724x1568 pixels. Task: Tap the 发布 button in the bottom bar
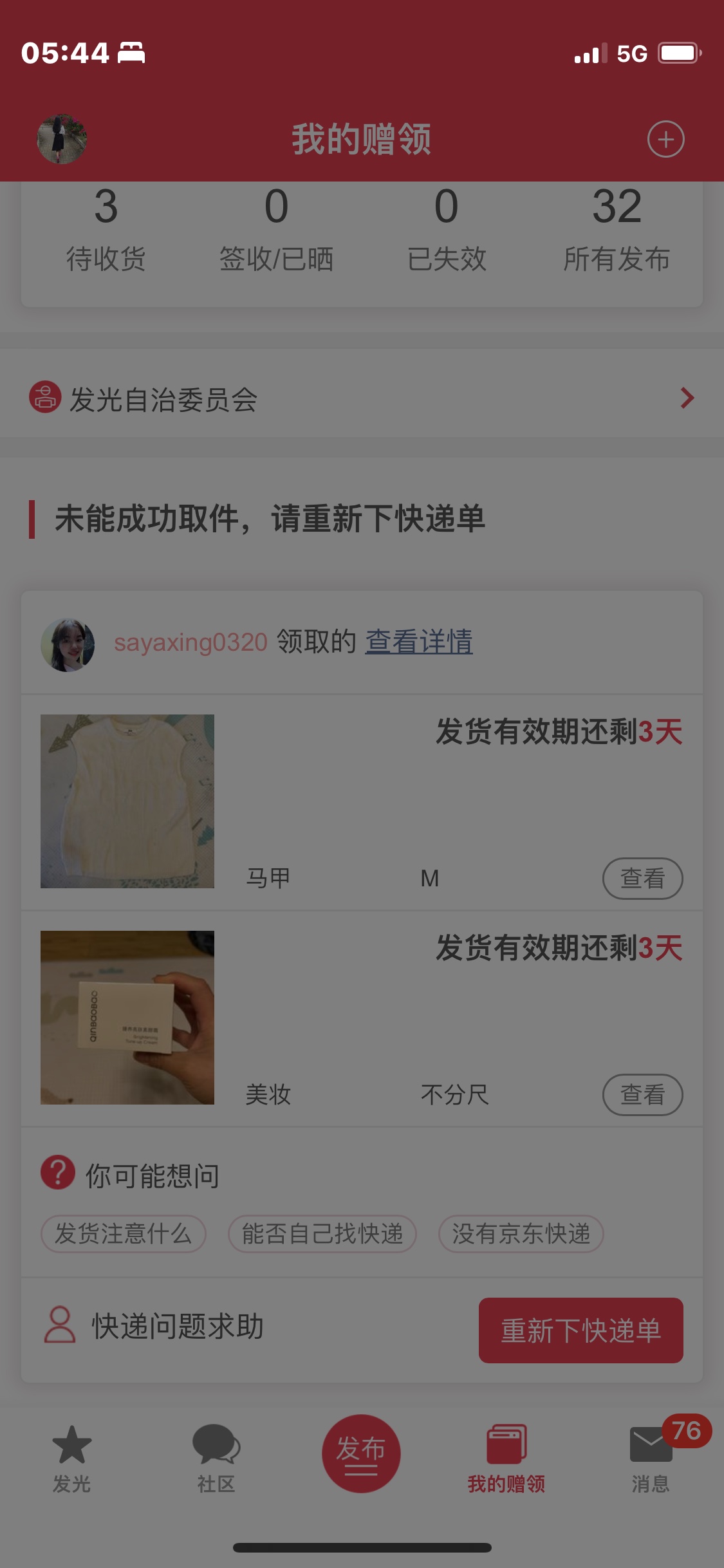pyautogui.click(x=361, y=1453)
